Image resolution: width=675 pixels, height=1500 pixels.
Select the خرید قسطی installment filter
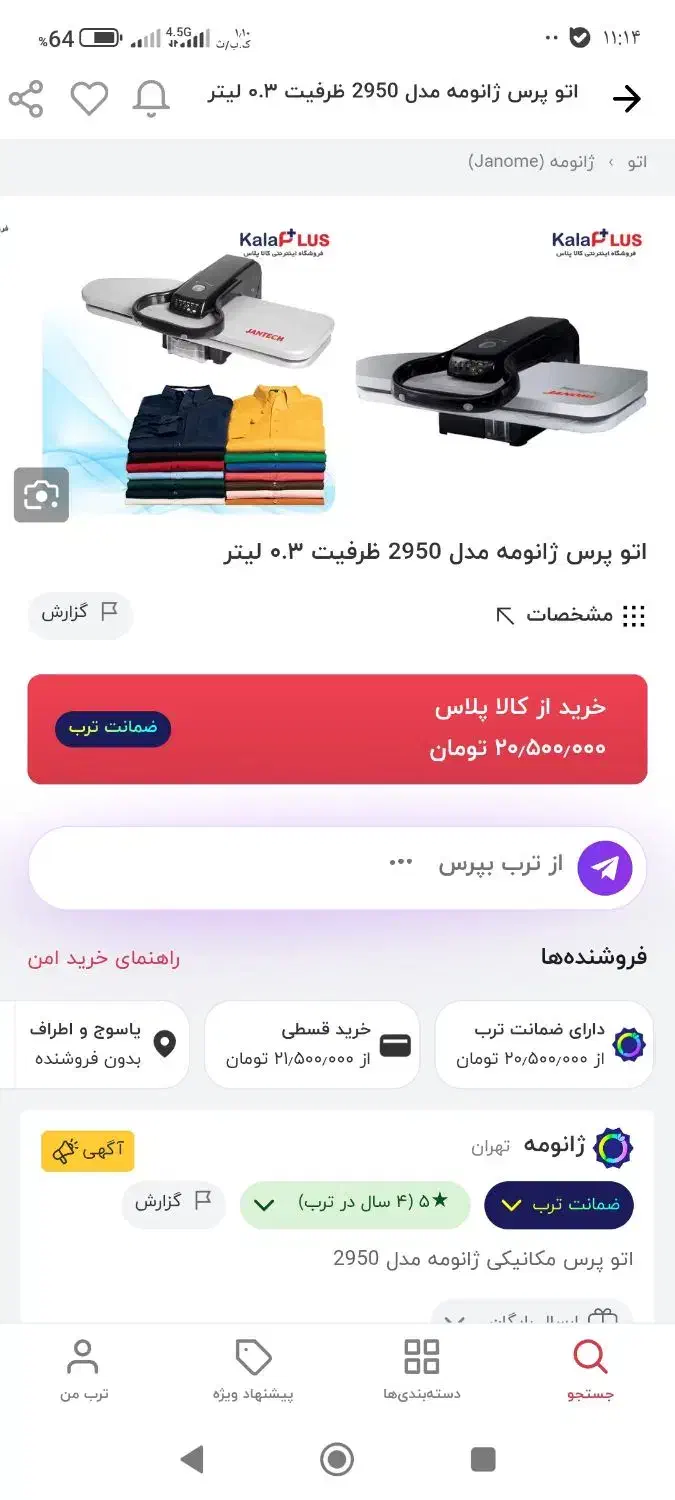pyautogui.click(x=312, y=1044)
